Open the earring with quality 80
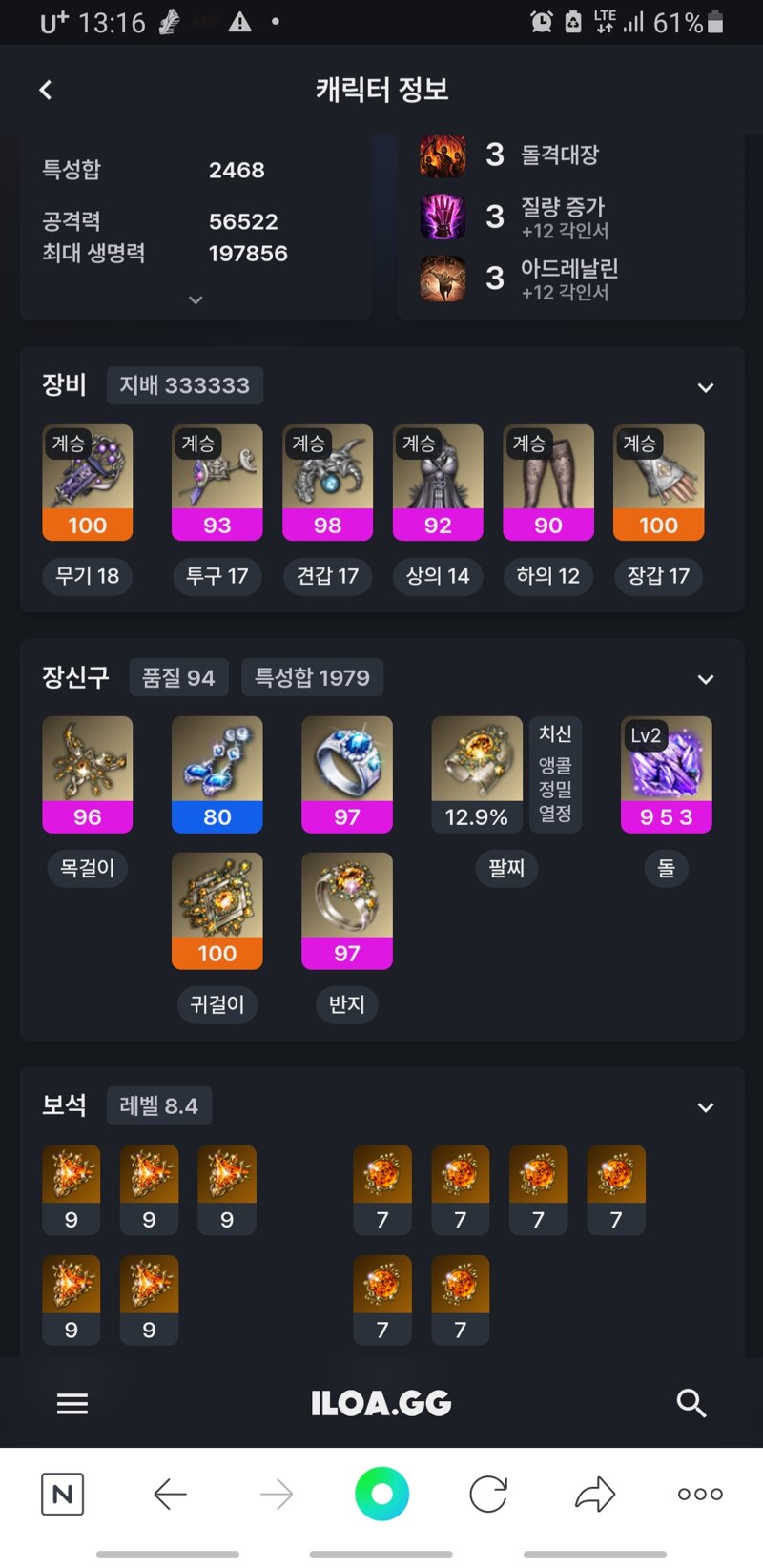The image size is (763, 1568). tap(217, 774)
